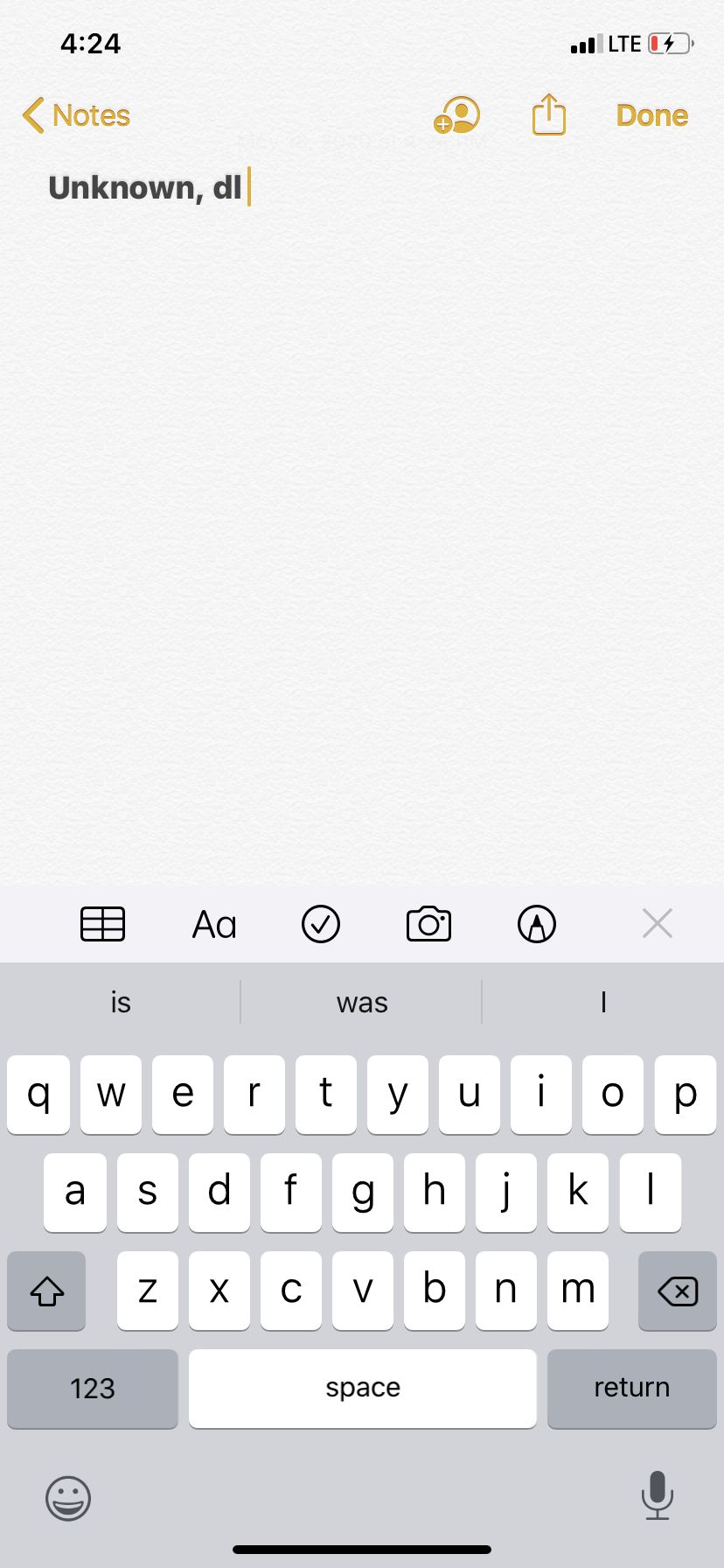Tap the space bar
Viewport: 724px width, 1568px height.
363,1389
